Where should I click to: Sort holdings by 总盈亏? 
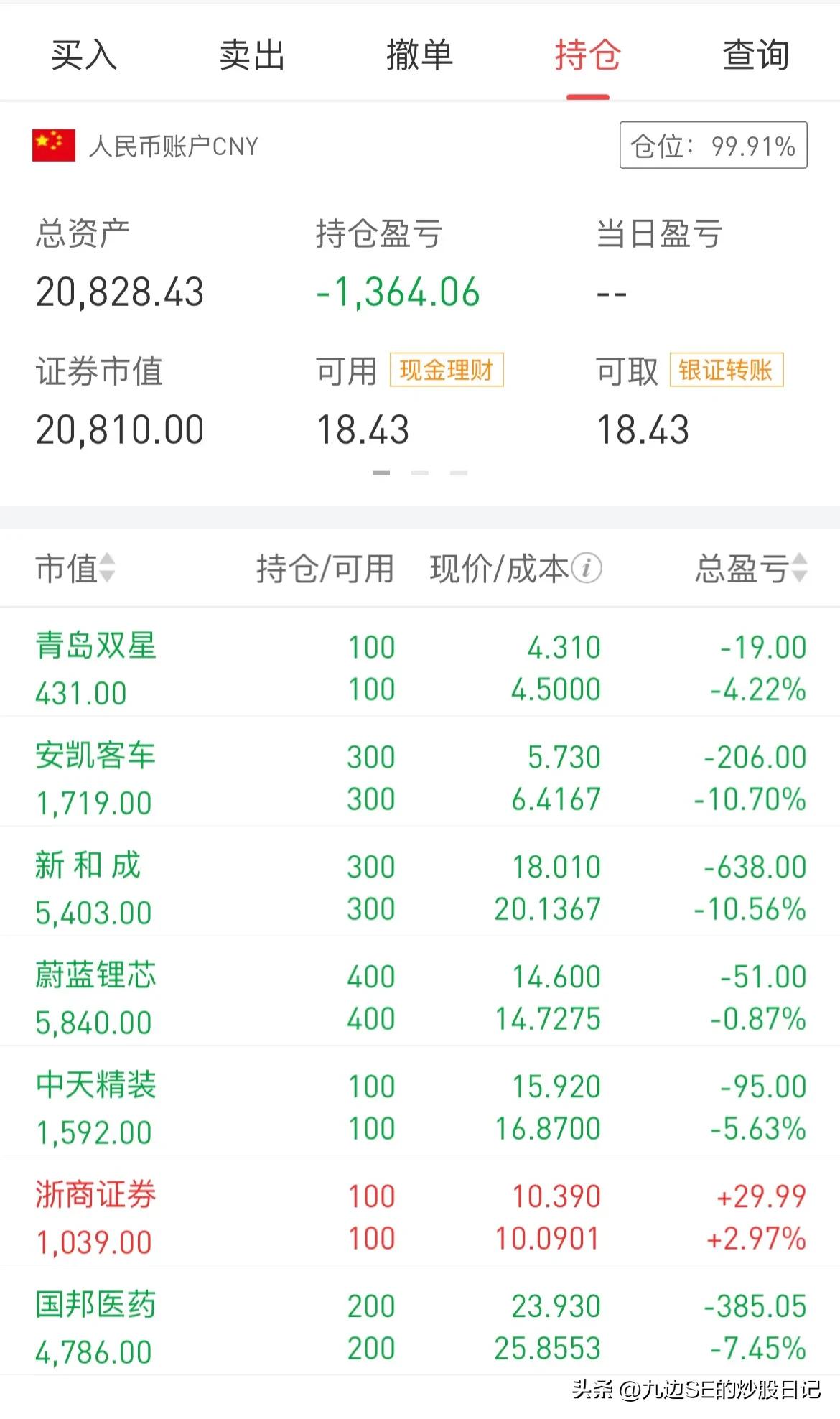(x=751, y=568)
